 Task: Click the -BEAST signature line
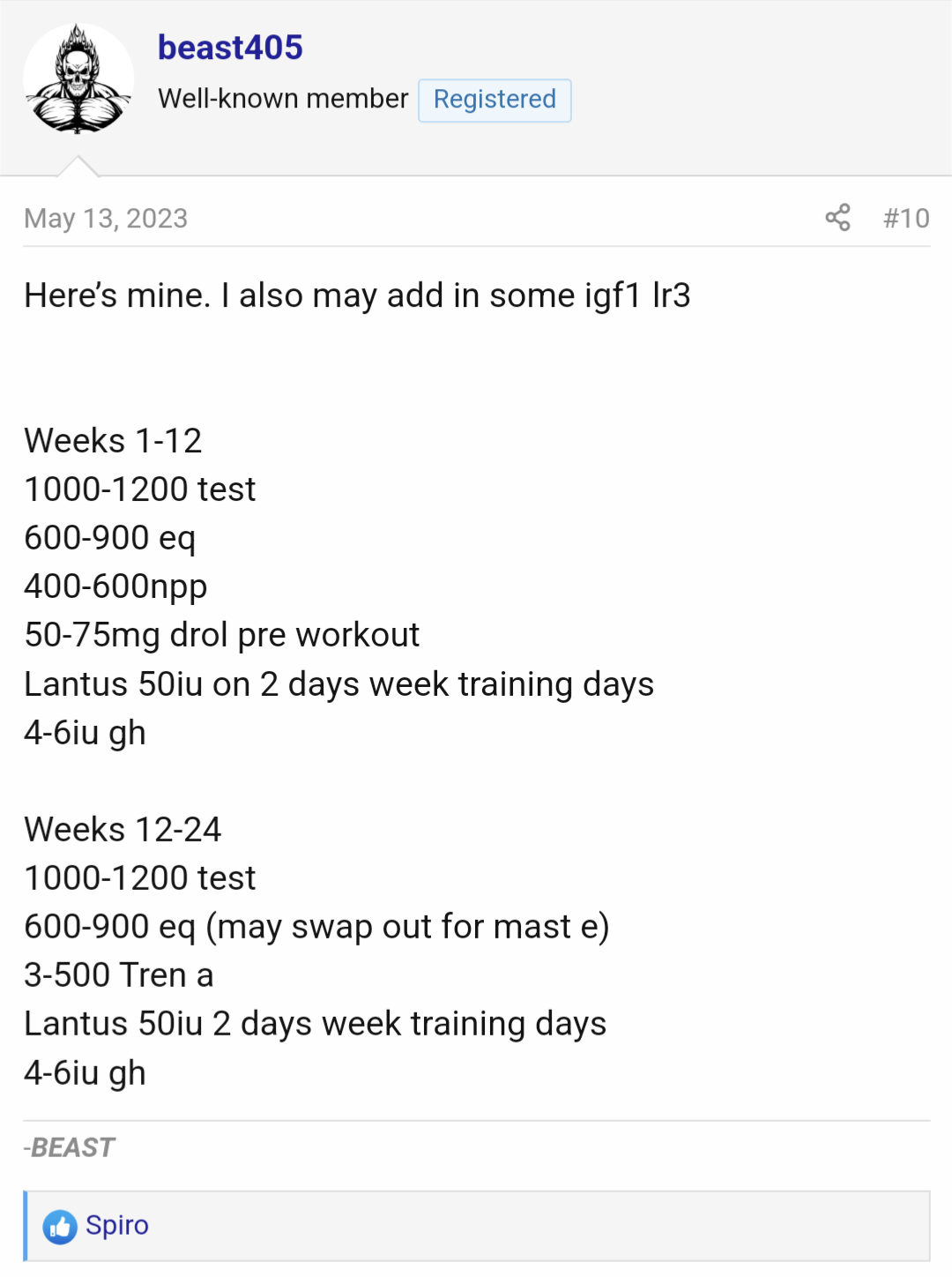[68, 1146]
